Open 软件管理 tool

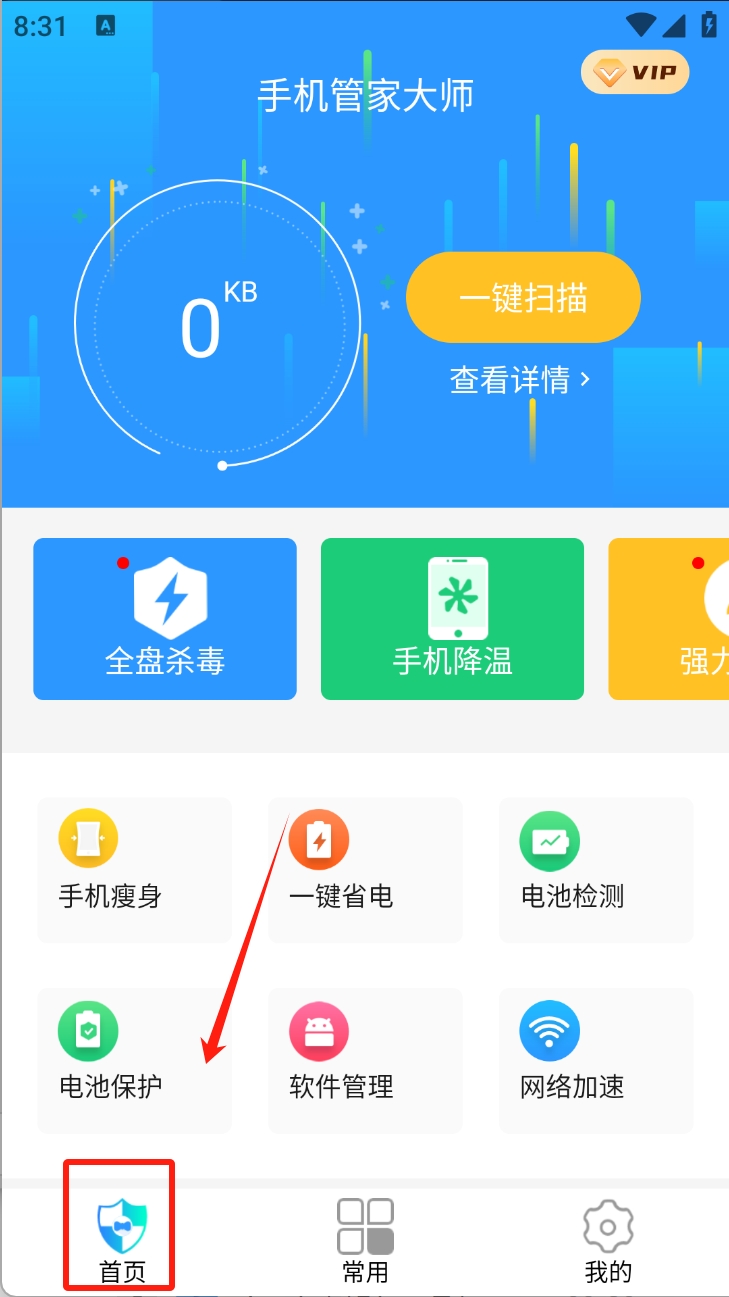(x=365, y=1060)
